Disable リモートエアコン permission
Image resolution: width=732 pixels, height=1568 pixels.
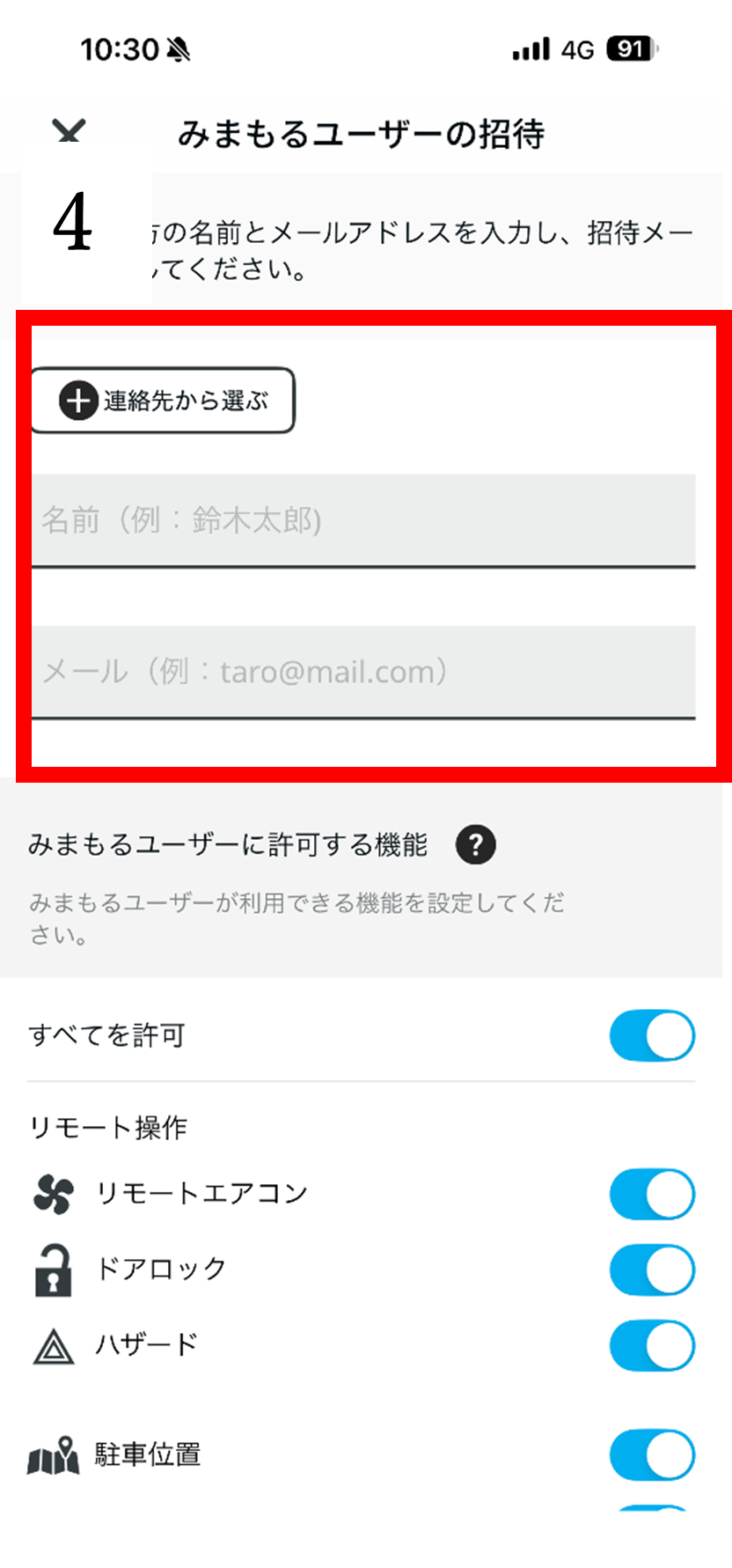tap(652, 1194)
